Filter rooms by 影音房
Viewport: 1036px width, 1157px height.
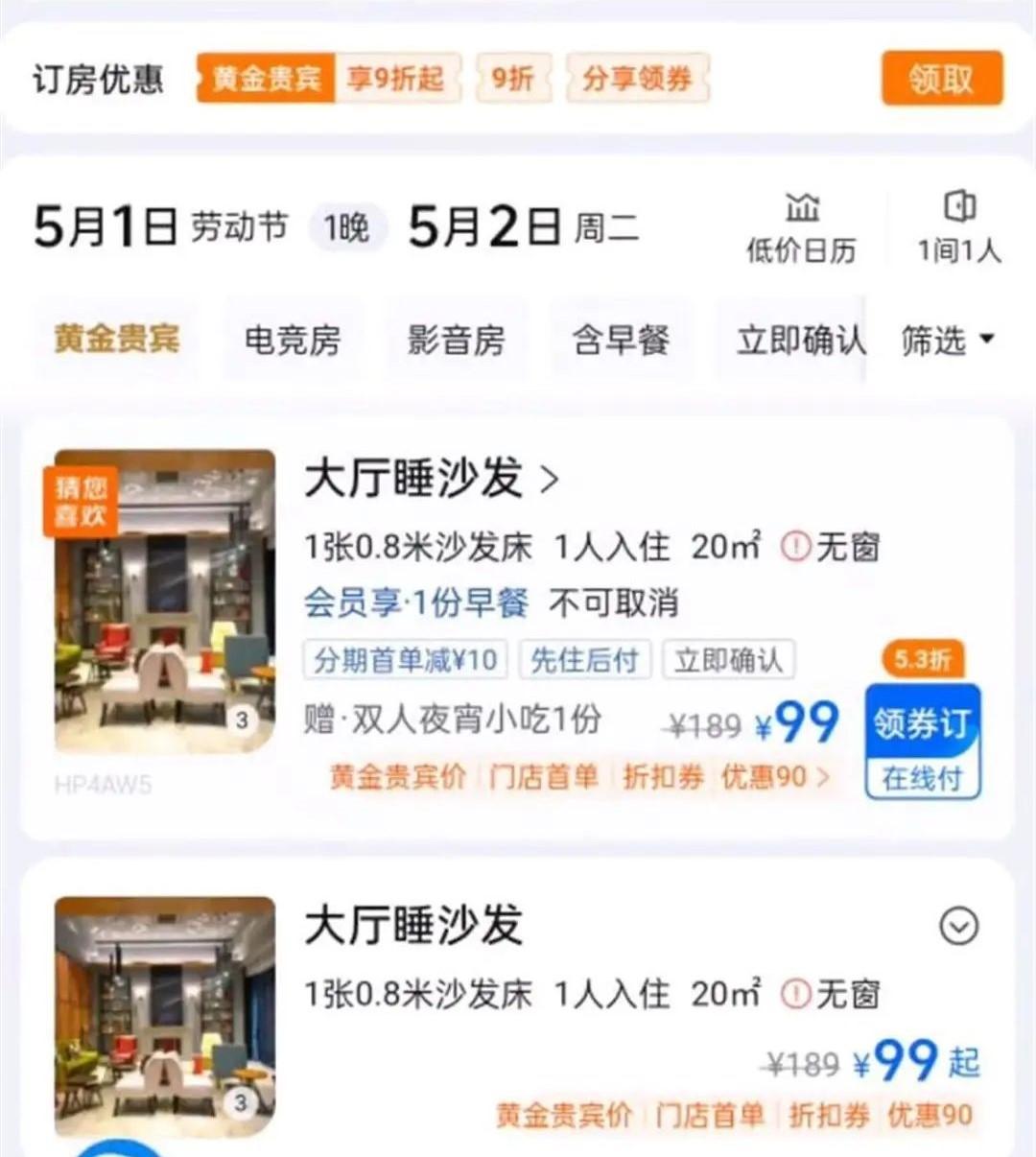(x=456, y=340)
